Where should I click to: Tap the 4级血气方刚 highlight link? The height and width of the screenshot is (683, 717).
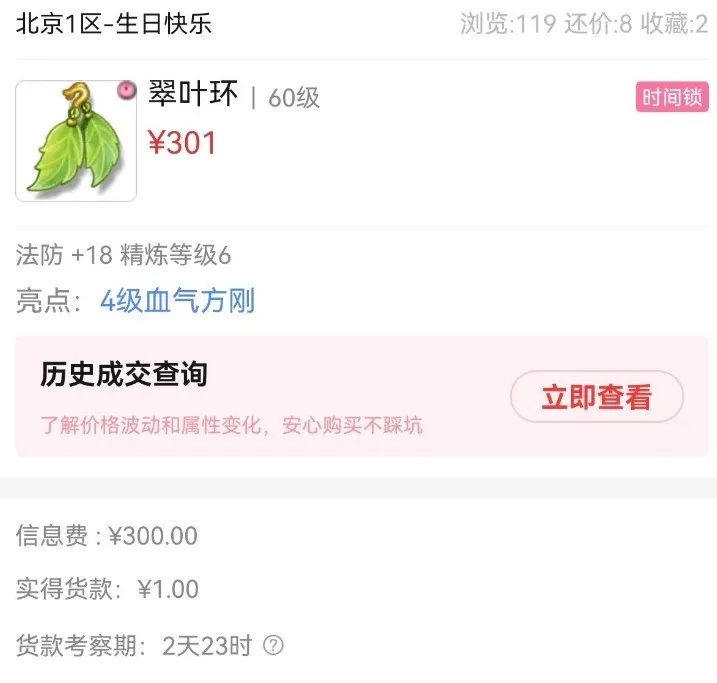pos(177,301)
